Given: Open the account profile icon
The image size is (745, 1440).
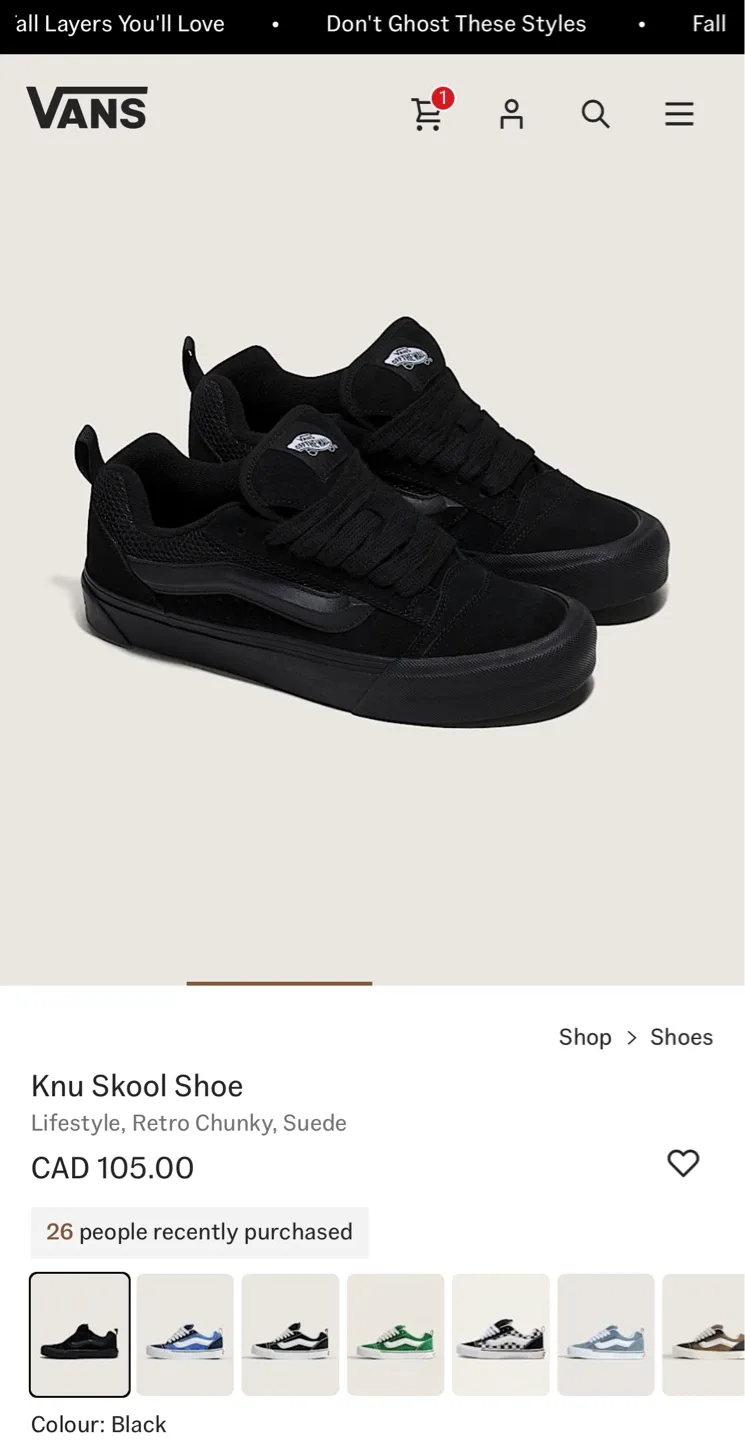Looking at the screenshot, I should coord(511,114).
